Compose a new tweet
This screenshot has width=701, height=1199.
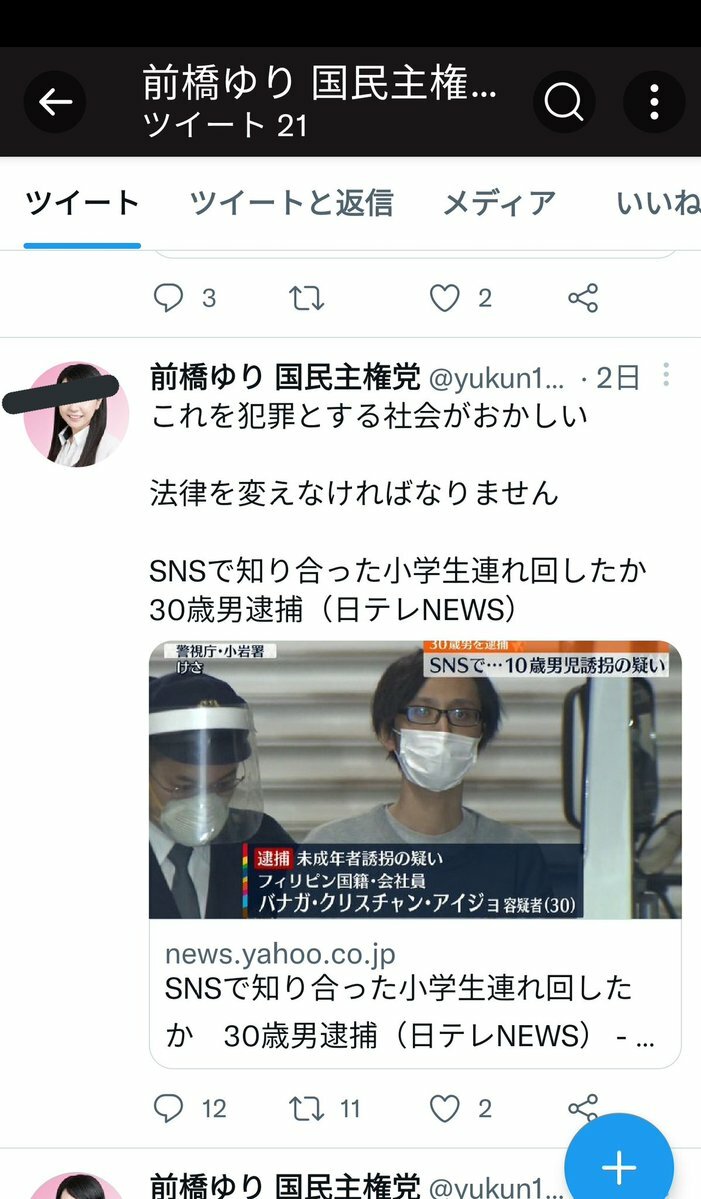618,1166
